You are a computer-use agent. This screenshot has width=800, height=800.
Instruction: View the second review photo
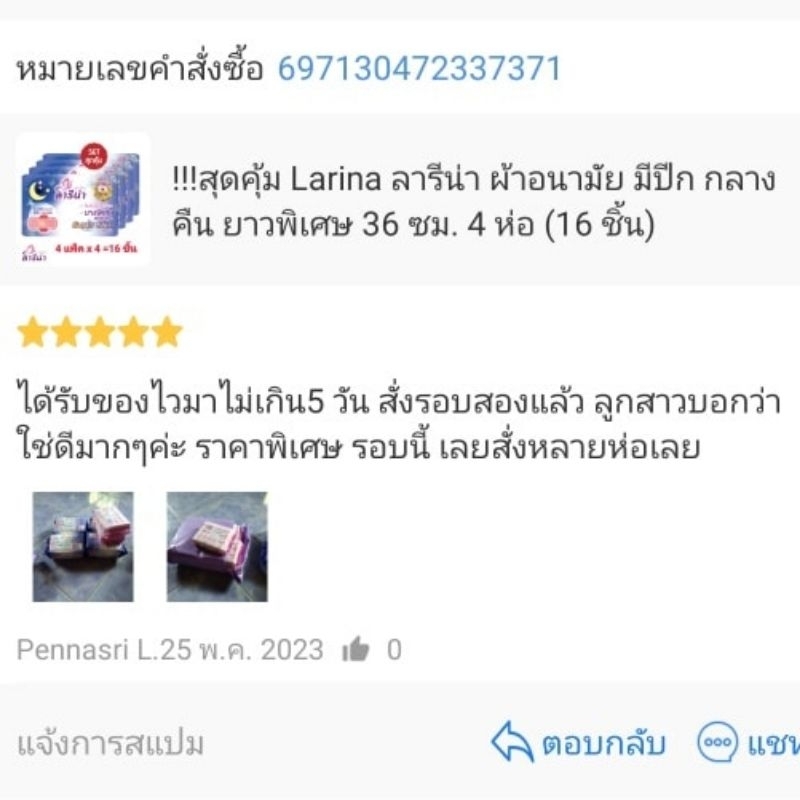pyautogui.click(x=217, y=546)
